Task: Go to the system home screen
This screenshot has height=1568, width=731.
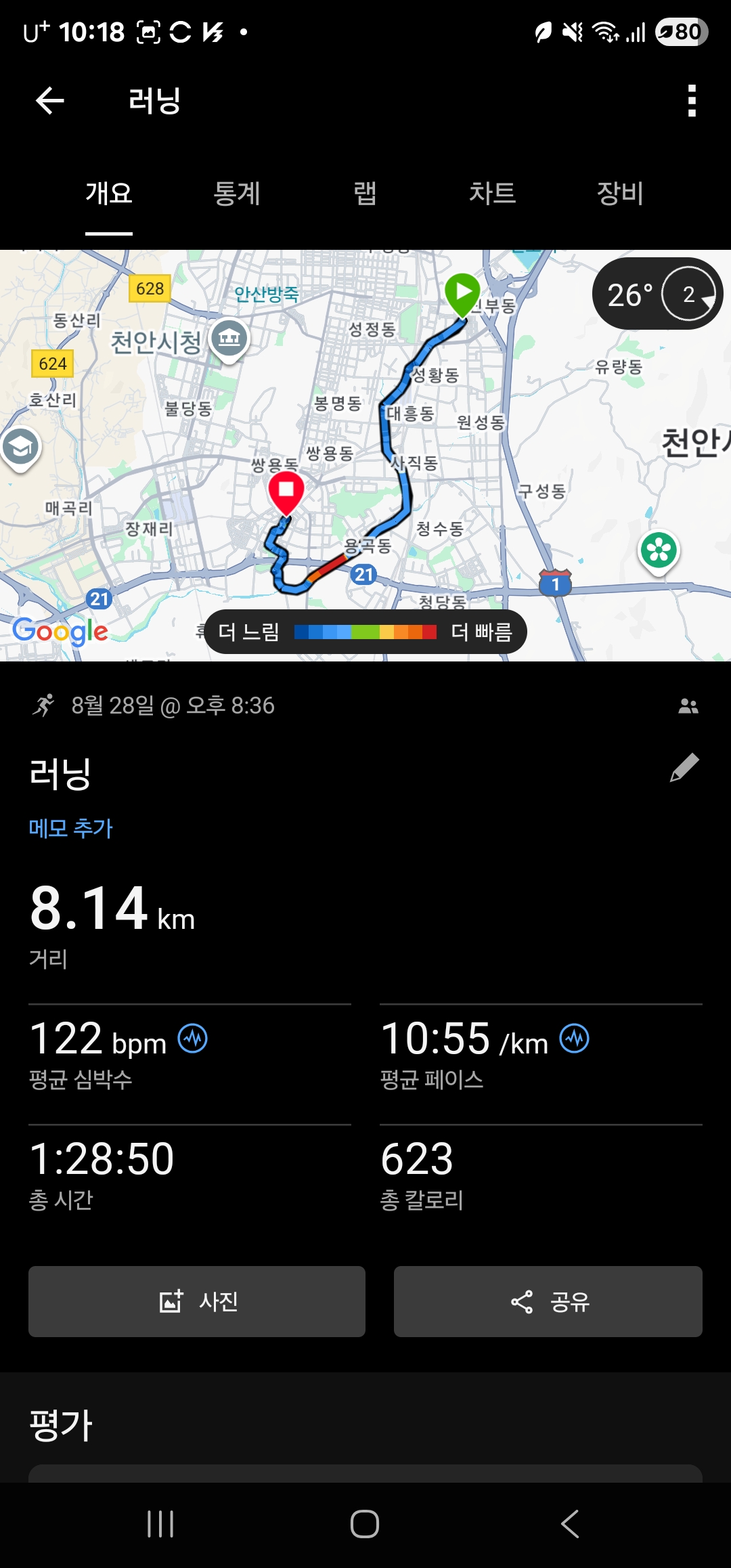Action: 365,1524
